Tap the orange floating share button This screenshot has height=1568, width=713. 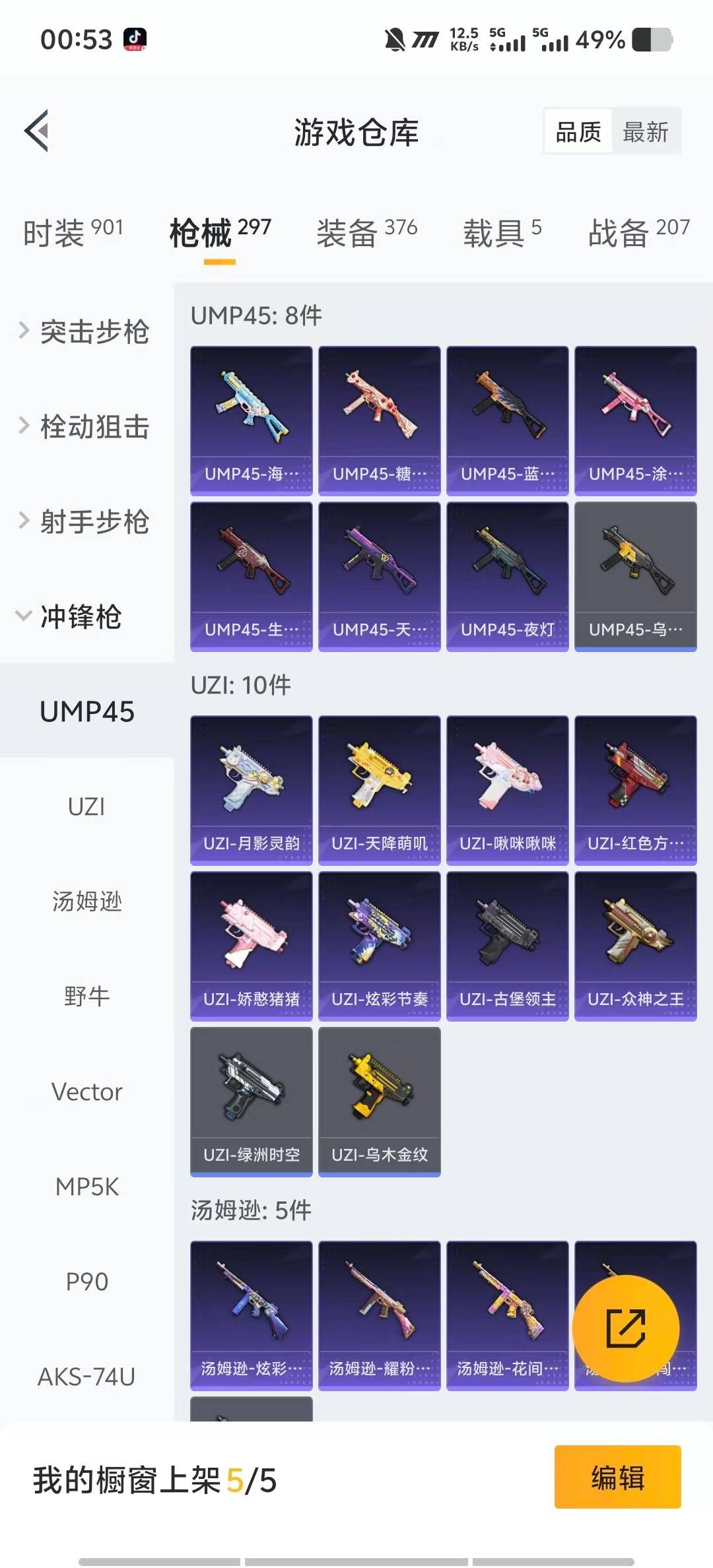pyautogui.click(x=625, y=1328)
